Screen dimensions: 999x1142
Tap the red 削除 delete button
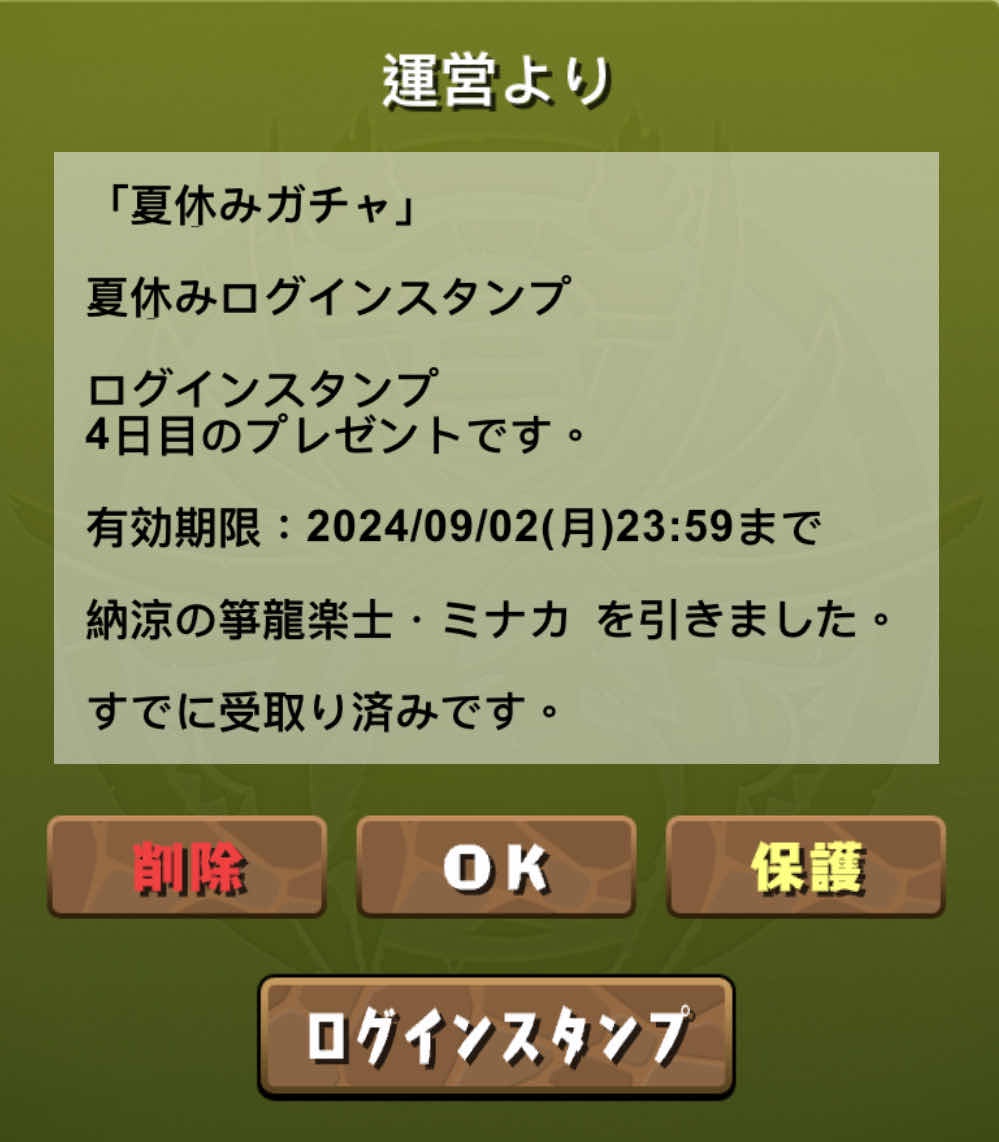187,866
